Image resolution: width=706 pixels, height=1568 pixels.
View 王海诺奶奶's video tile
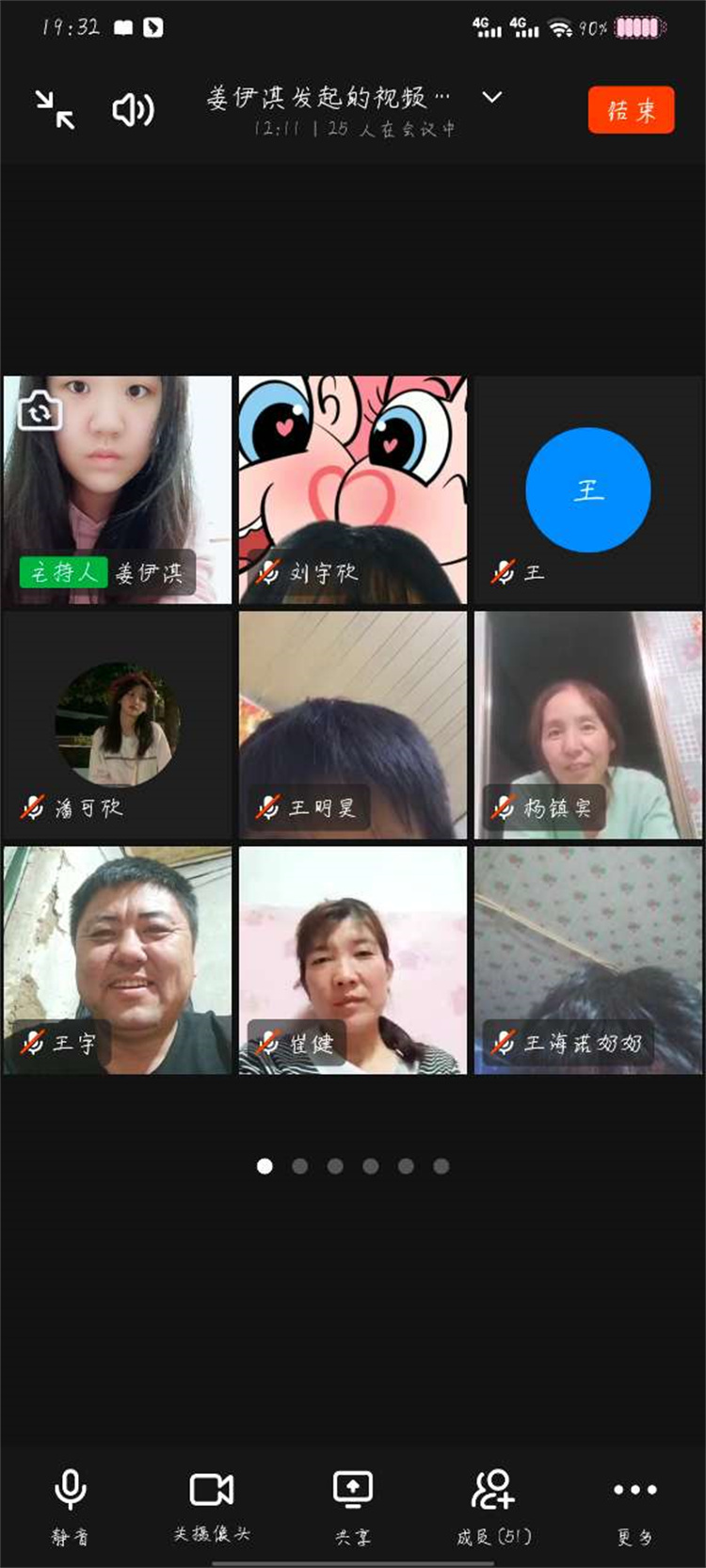(587, 960)
